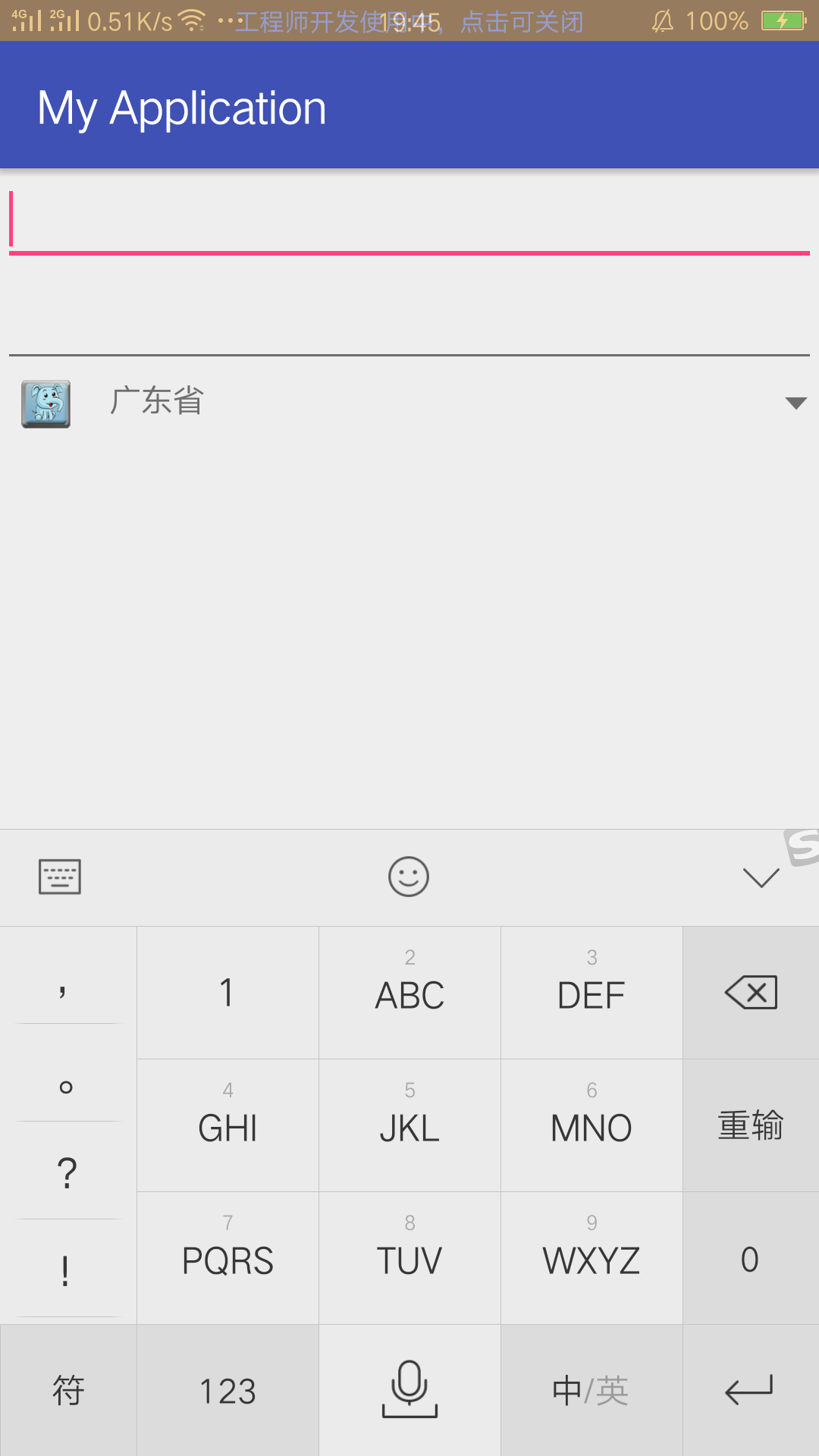The height and width of the screenshot is (1456, 819).
Task: Insert a question mark symbol
Action: coord(67,1172)
